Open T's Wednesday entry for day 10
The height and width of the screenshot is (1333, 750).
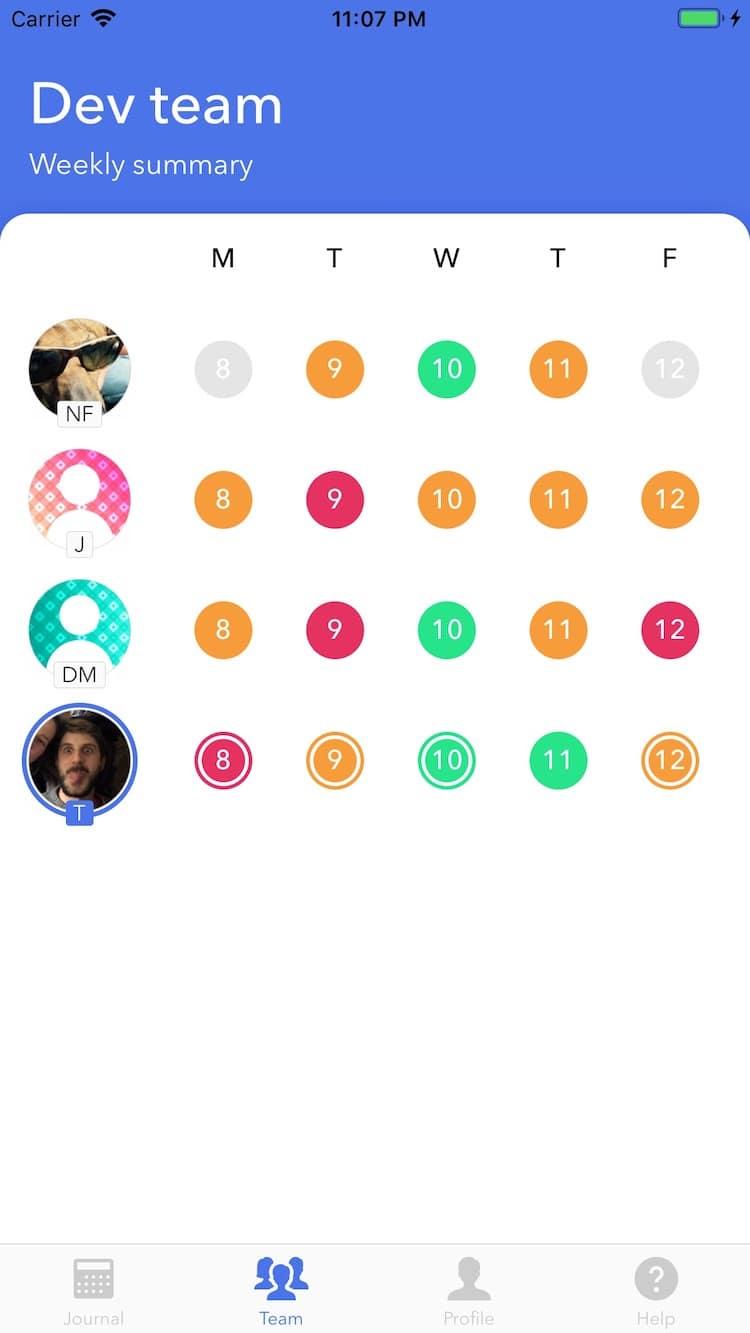[x=446, y=761]
